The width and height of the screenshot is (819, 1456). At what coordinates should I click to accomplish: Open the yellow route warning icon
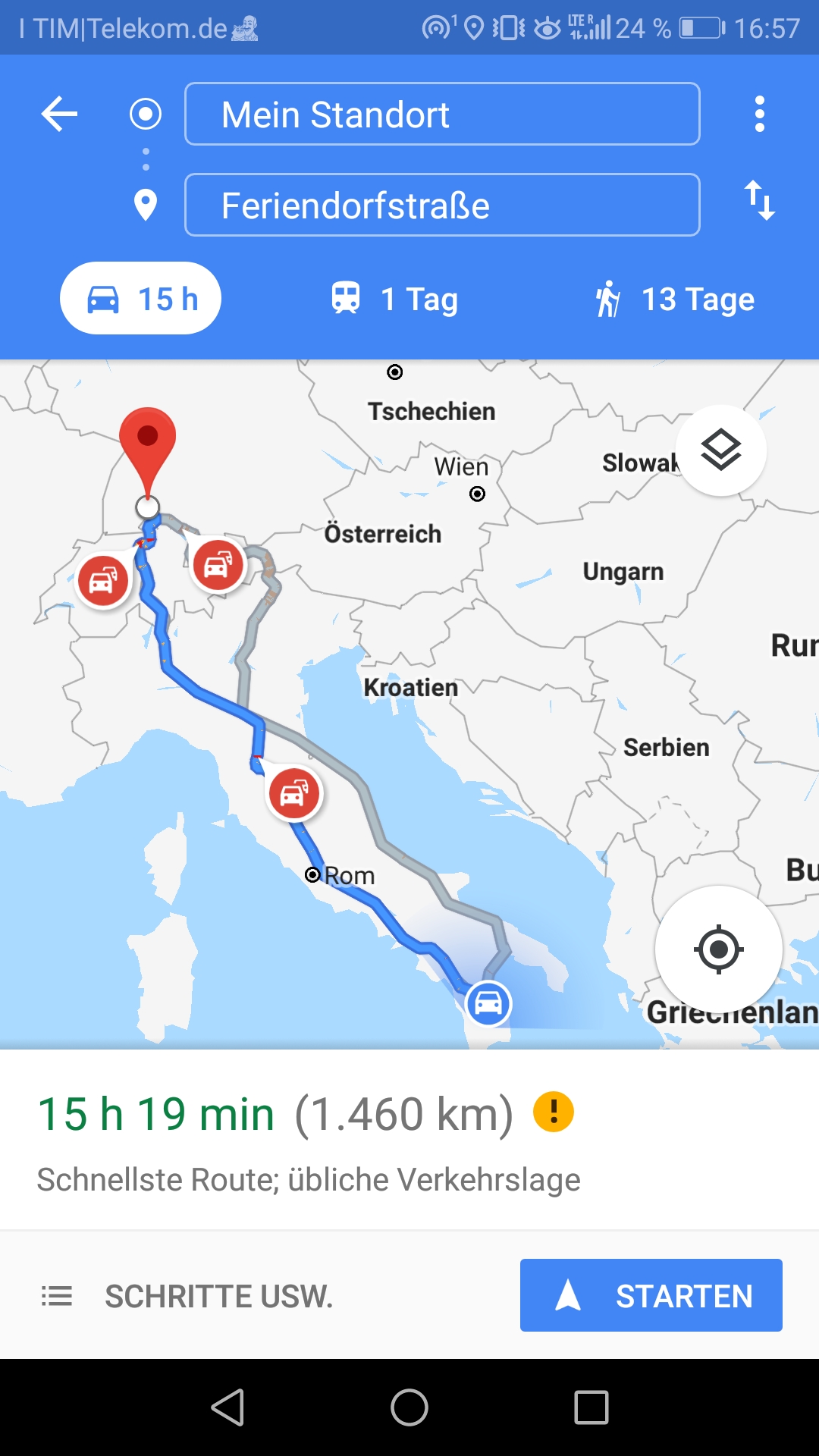click(554, 1112)
